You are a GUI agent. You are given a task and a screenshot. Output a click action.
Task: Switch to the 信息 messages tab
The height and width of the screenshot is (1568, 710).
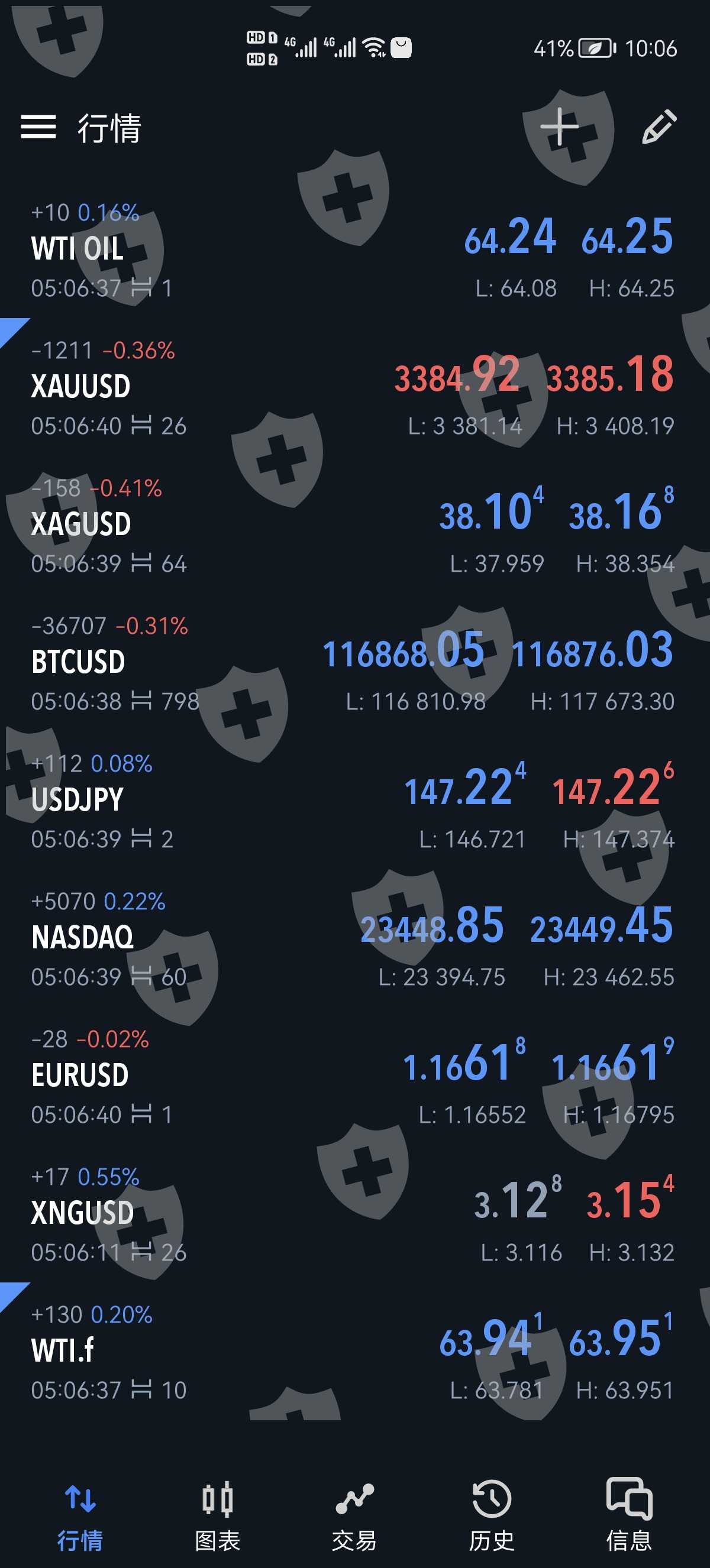tap(628, 1514)
